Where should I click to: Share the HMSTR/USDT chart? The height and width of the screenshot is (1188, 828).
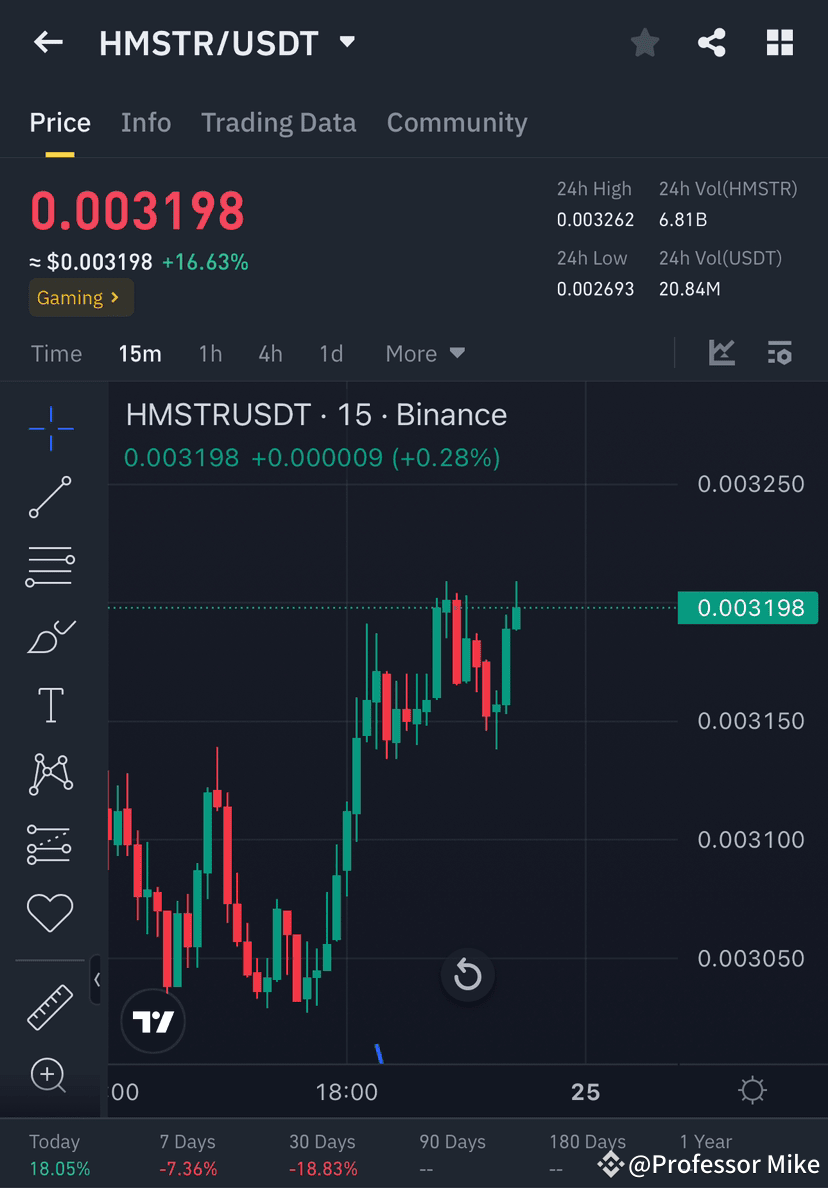pyautogui.click(x=712, y=42)
